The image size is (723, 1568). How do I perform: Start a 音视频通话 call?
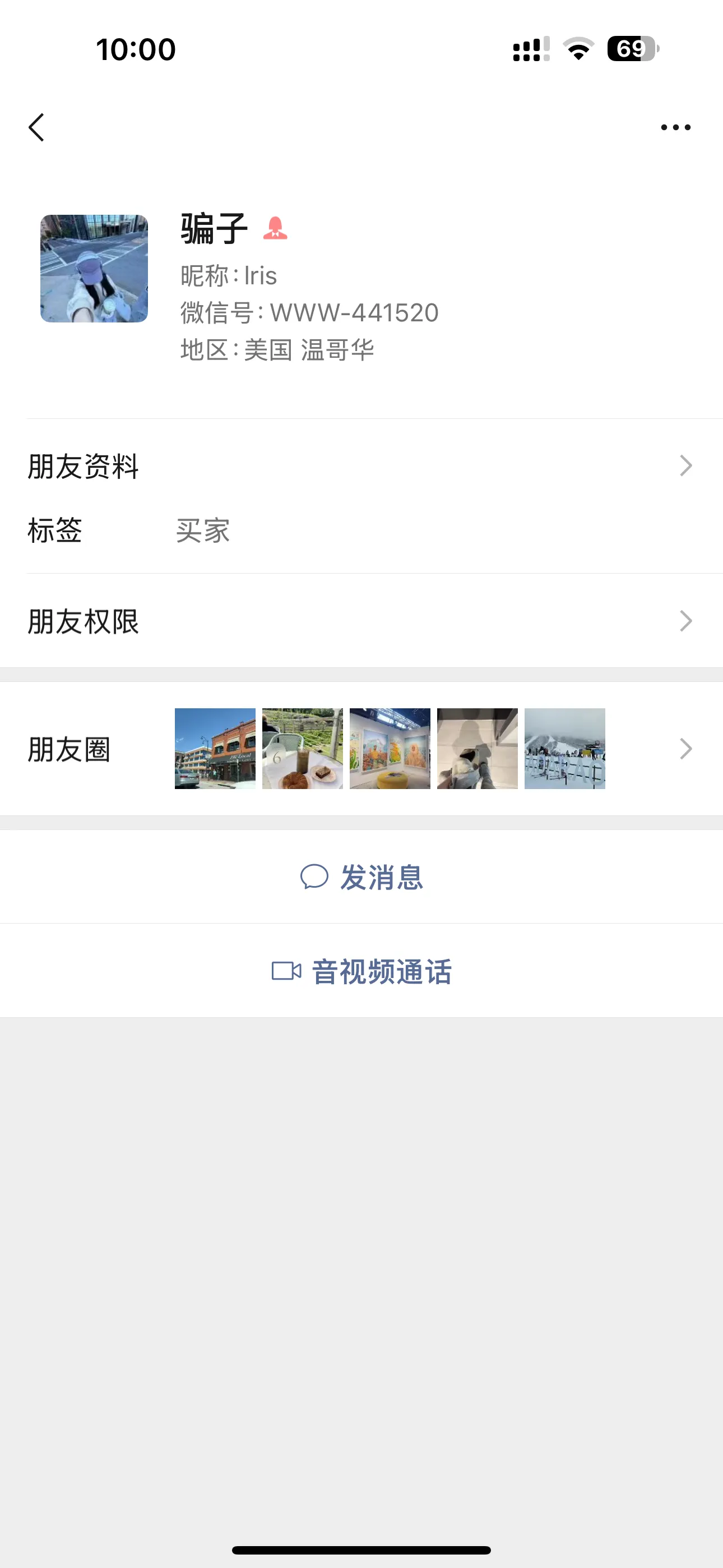(361, 971)
